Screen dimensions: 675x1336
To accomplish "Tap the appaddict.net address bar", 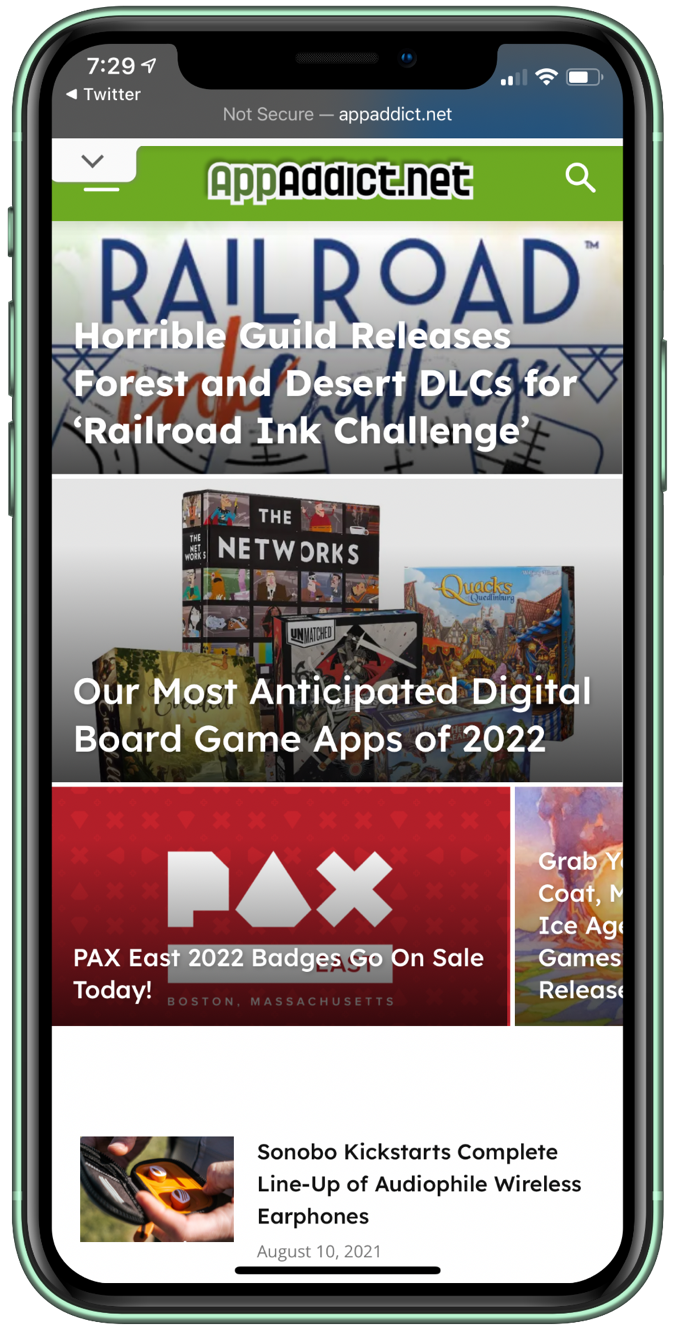I will [338, 114].
